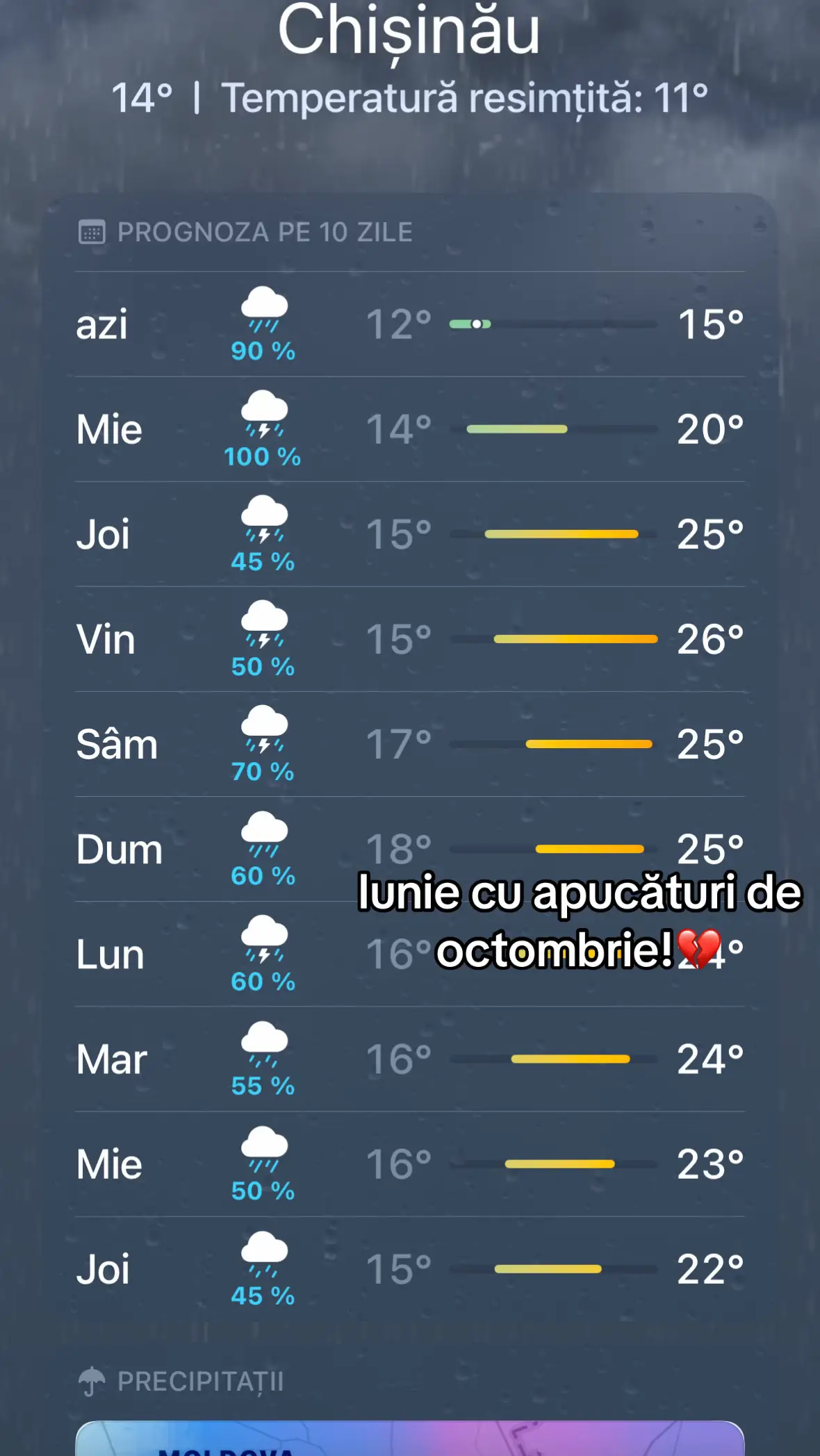
Task: Open the Sâm daily forecast
Action: point(410,744)
